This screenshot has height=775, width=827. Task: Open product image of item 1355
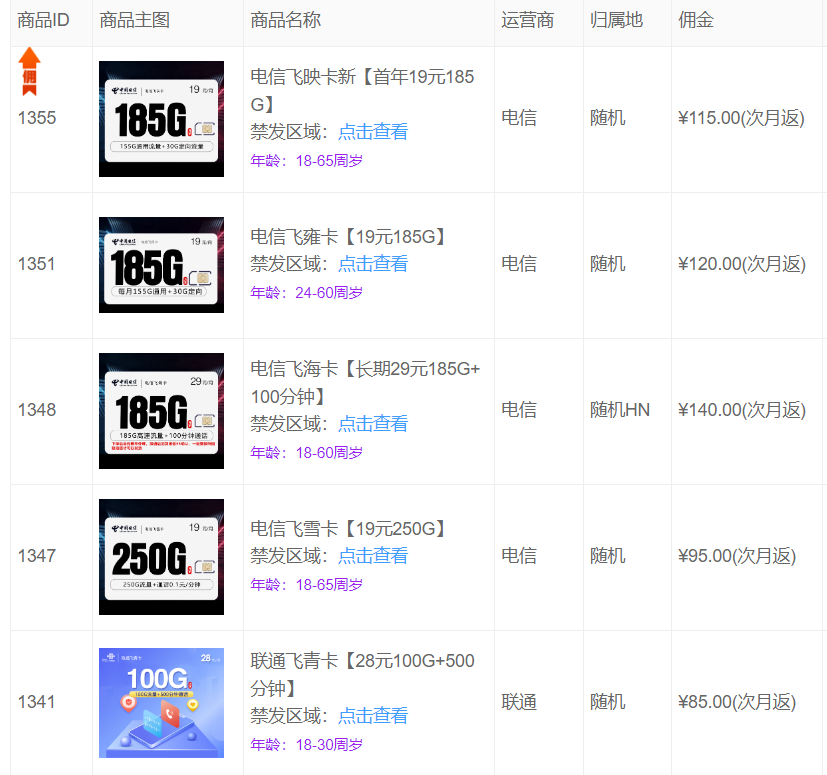(x=161, y=119)
